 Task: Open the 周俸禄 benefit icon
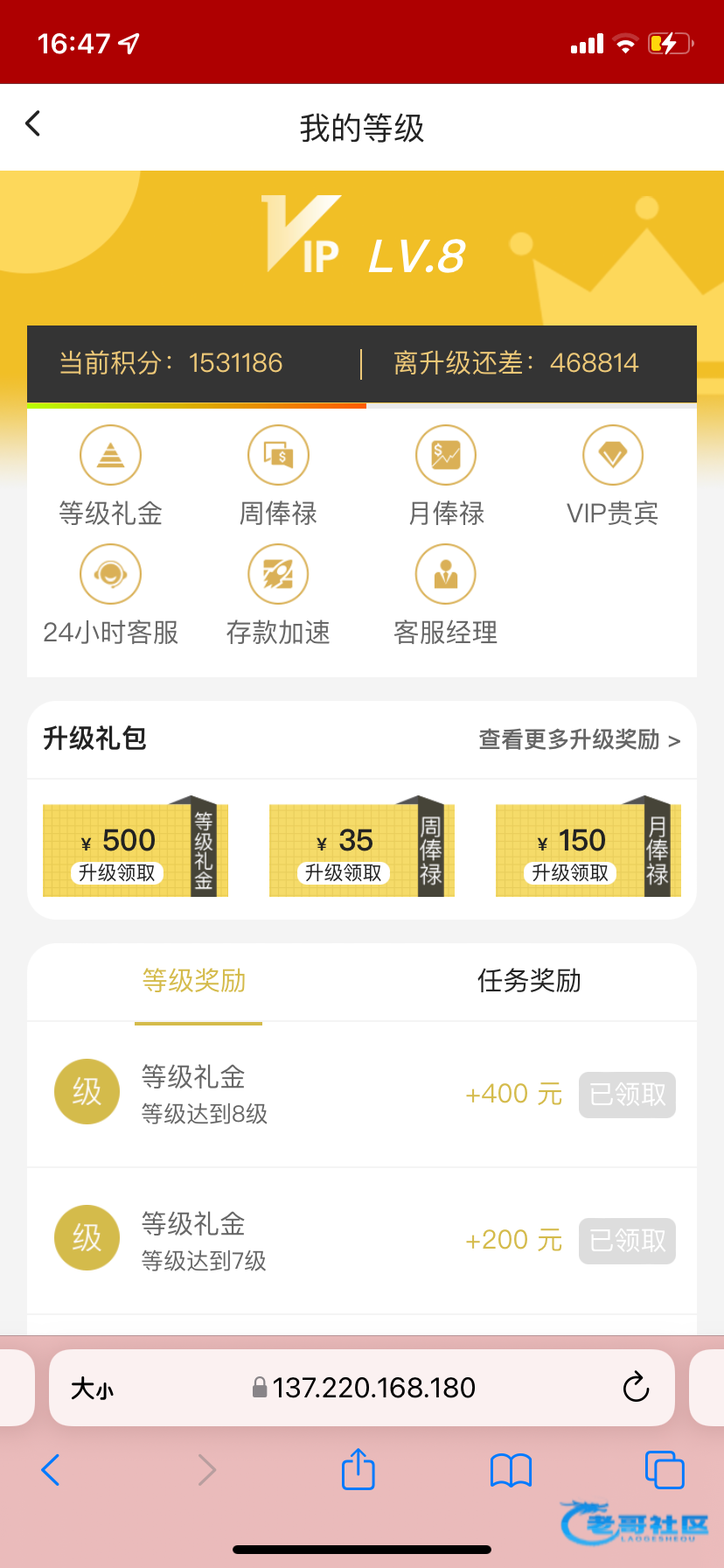278,456
